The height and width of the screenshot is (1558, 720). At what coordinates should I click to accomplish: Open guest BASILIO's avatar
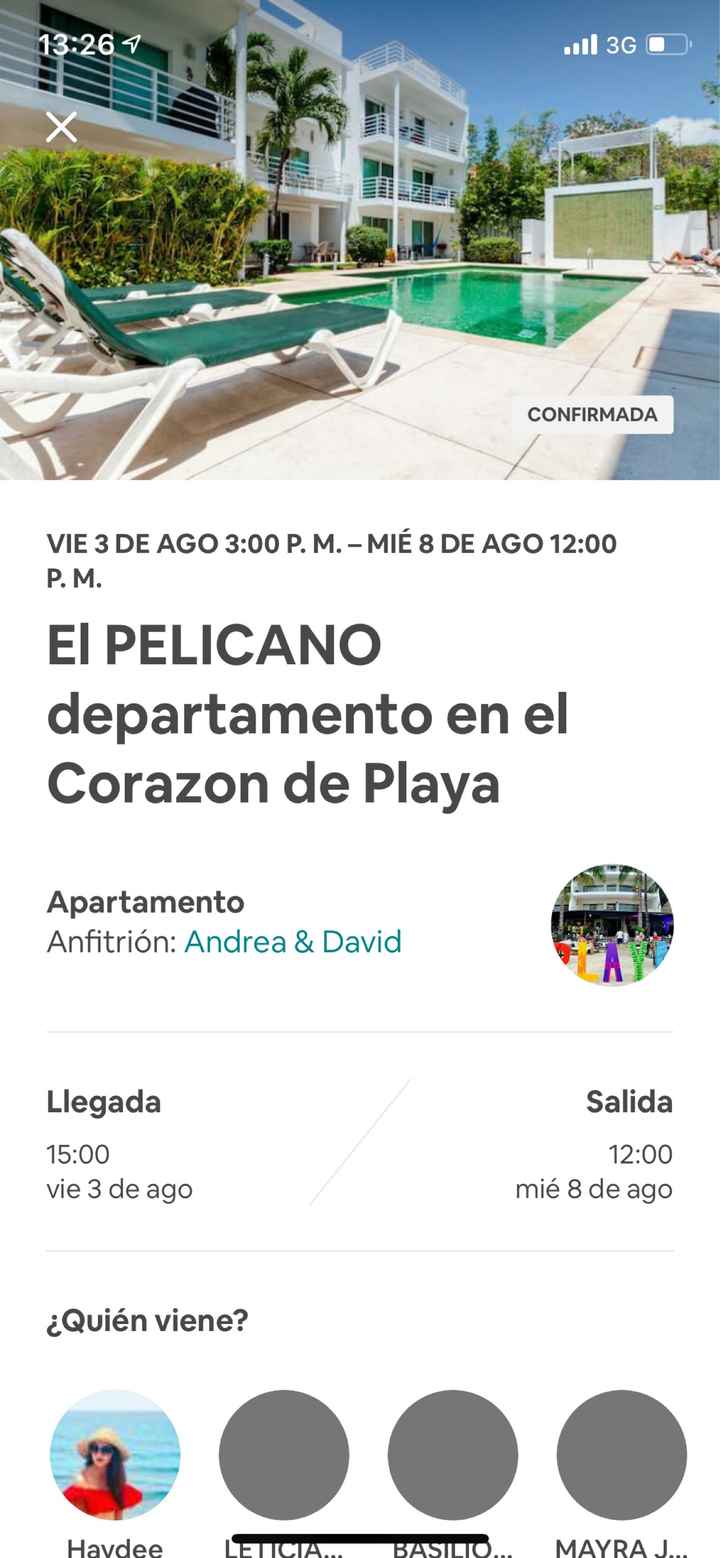(453, 1454)
